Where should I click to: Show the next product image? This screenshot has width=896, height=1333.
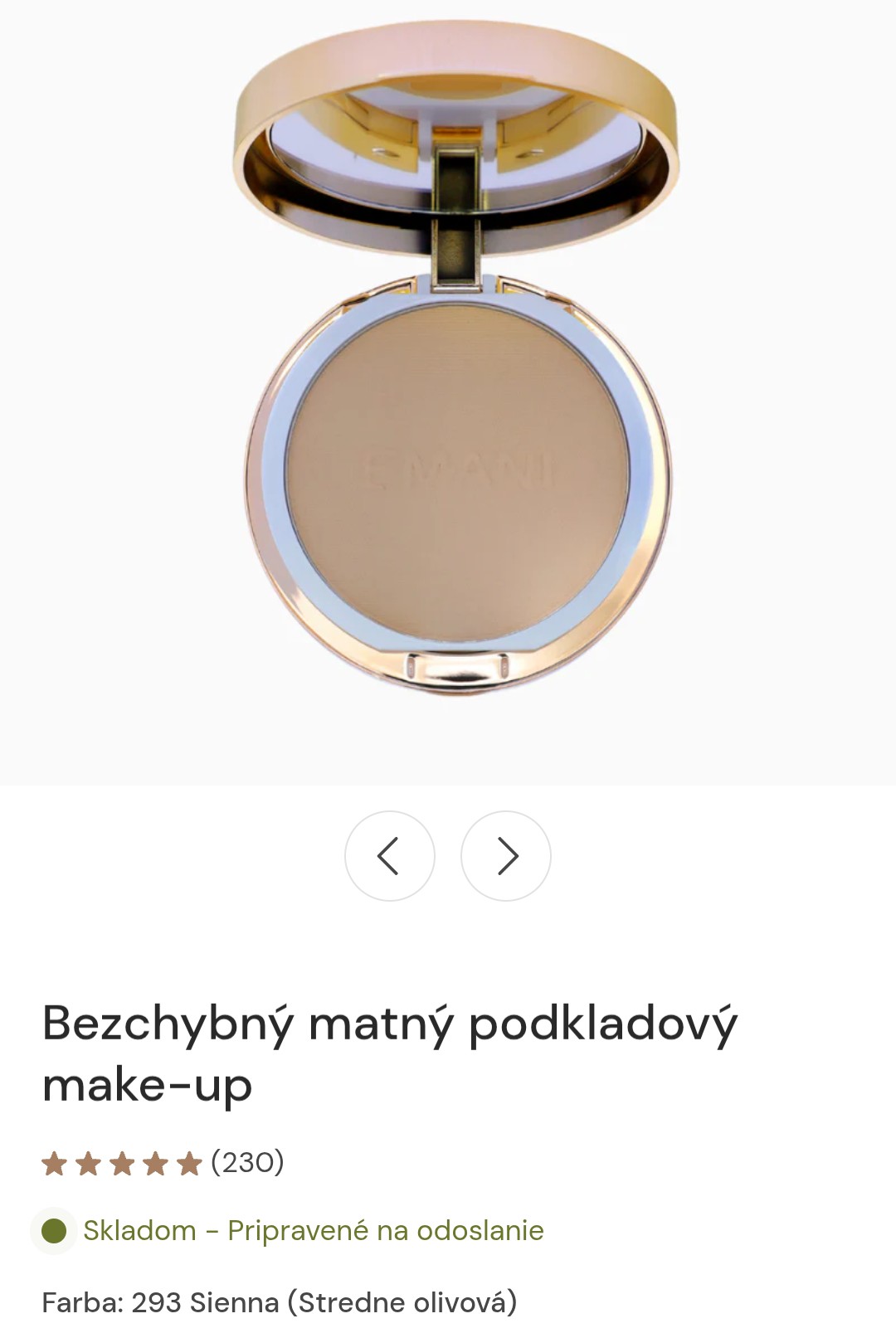coord(506,855)
